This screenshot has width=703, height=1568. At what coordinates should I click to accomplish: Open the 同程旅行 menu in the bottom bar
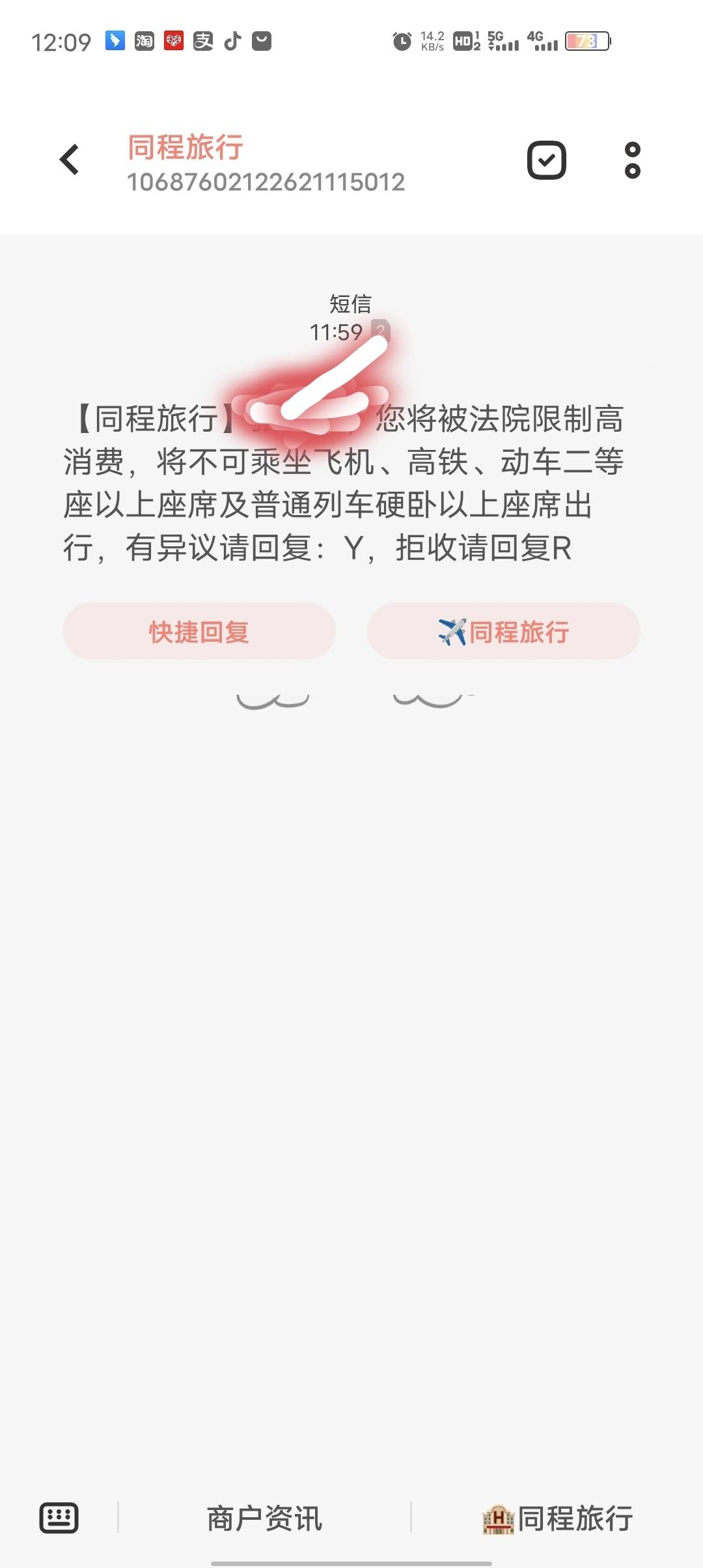click(557, 1518)
